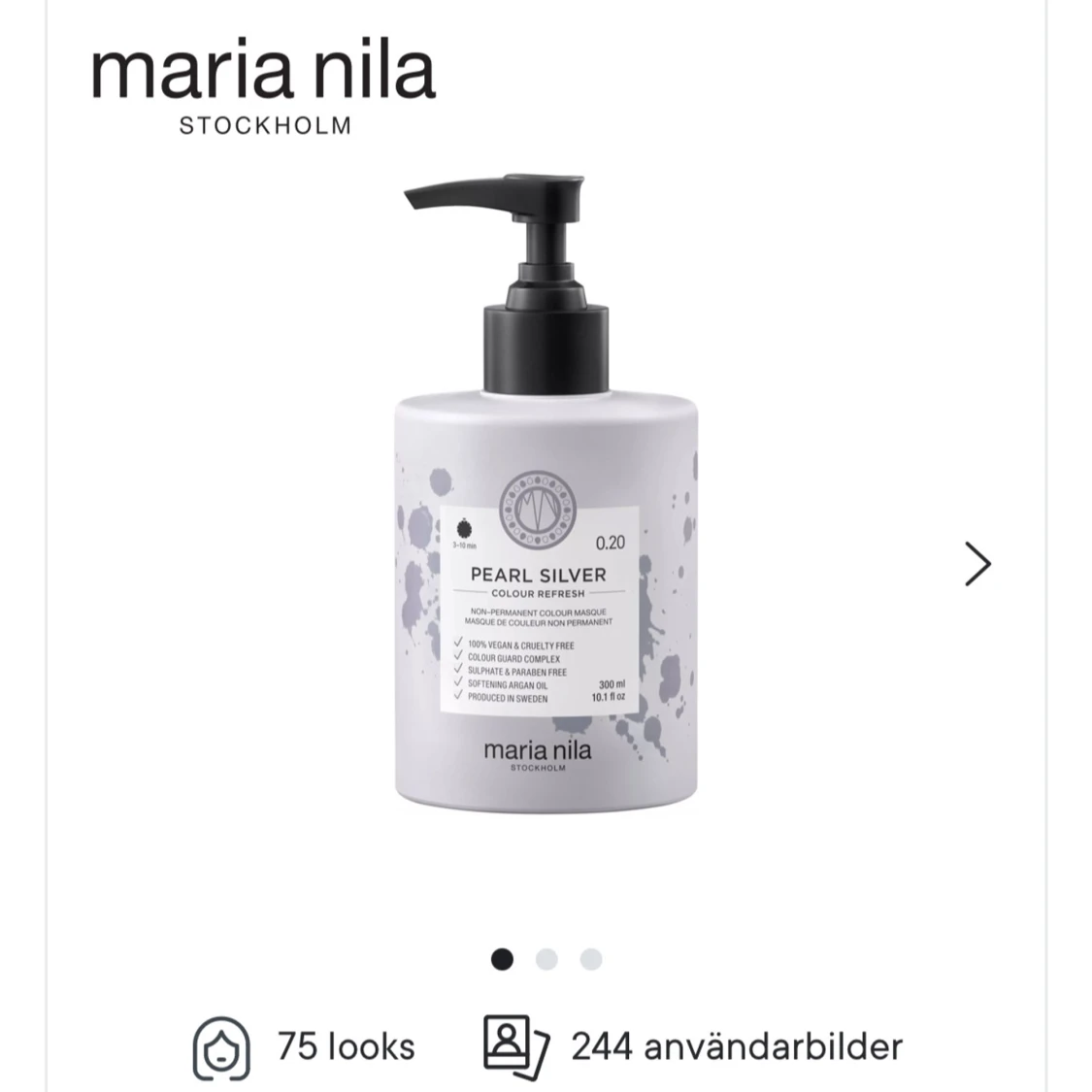This screenshot has height=1092, width=1092.
Task: Open the Pearl Silver product image
Action: point(547,494)
